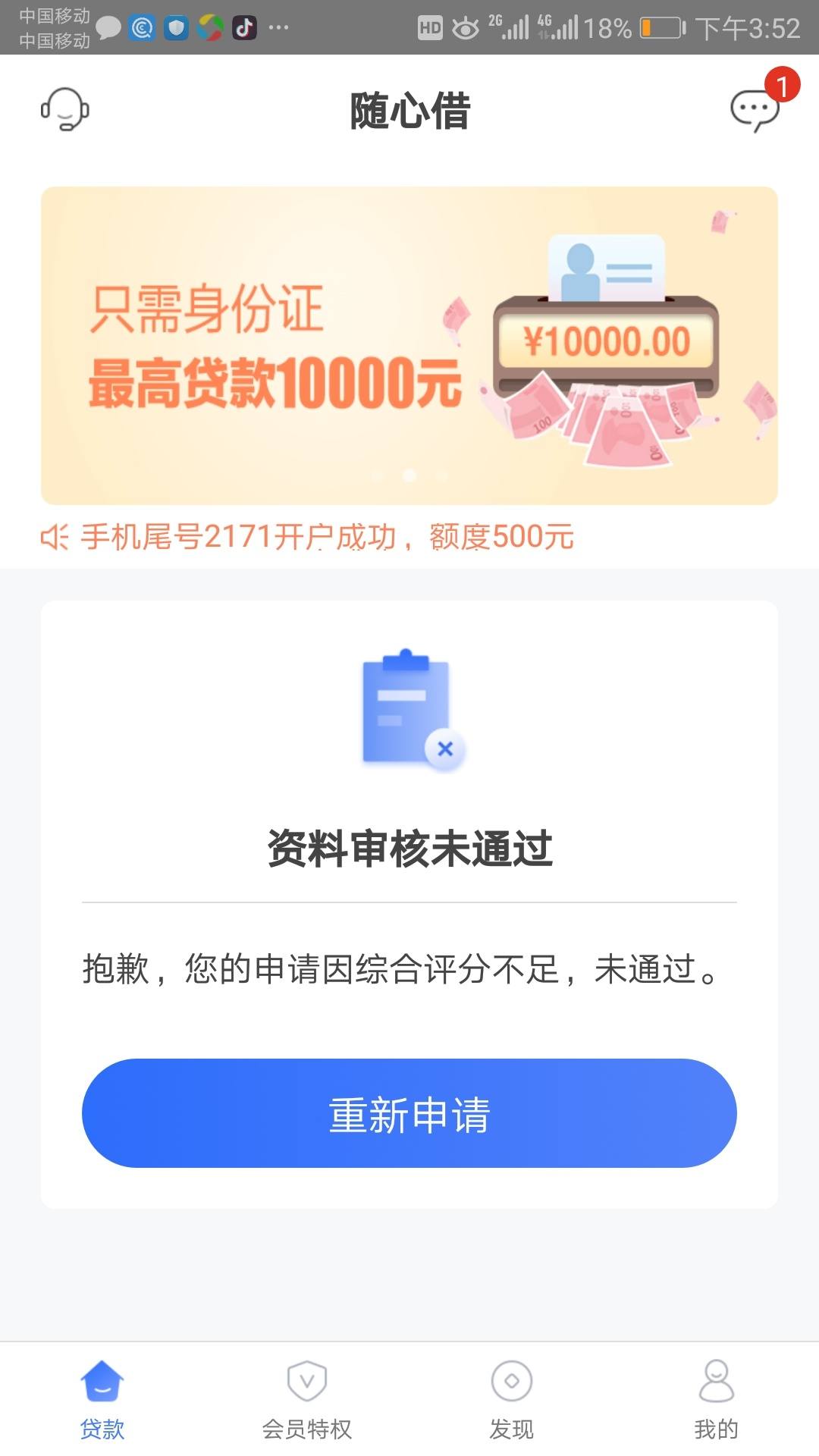Click the announcement speaker icon
The image size is (819, 1456).
tap(55, 537)
